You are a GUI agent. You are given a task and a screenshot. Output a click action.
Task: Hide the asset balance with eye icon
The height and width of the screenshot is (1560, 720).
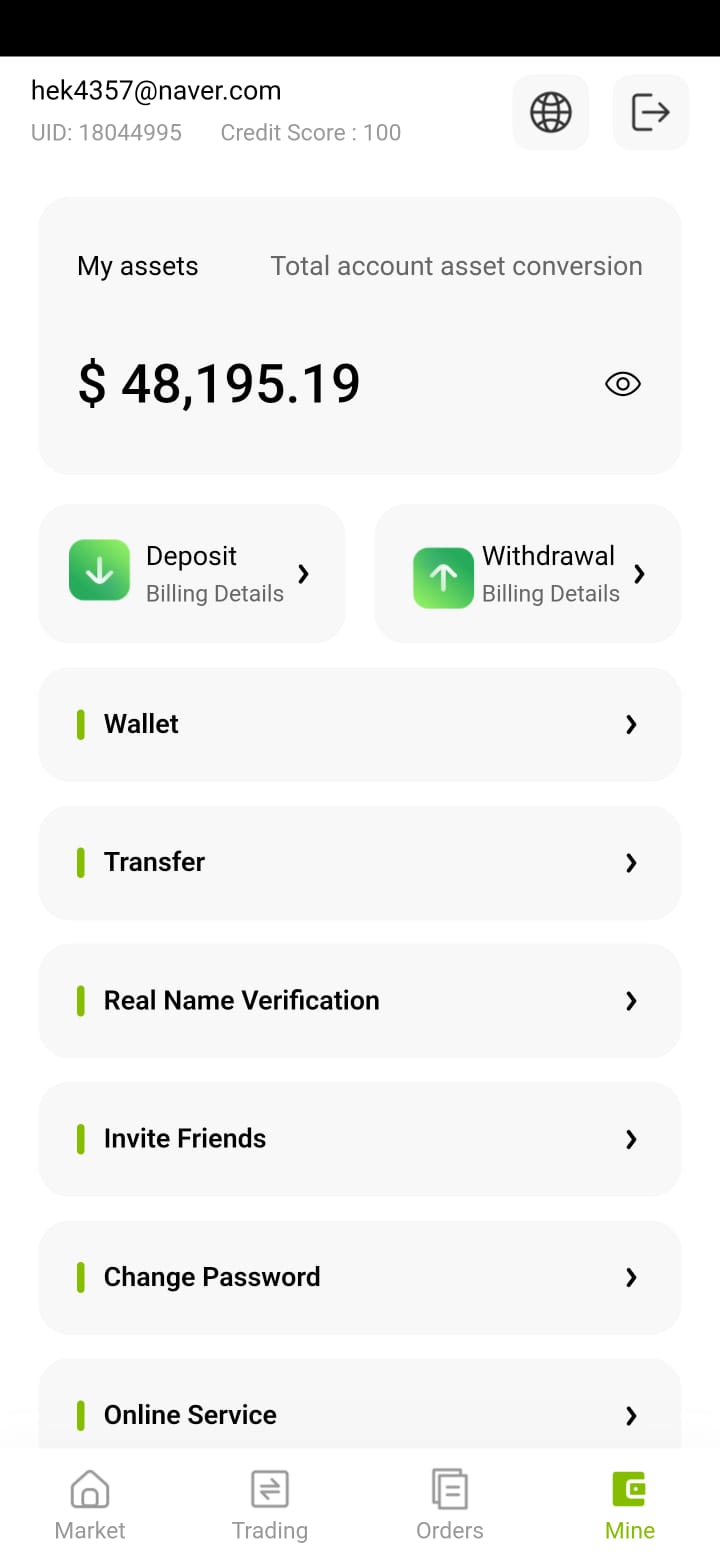click(x=623, y=384)
